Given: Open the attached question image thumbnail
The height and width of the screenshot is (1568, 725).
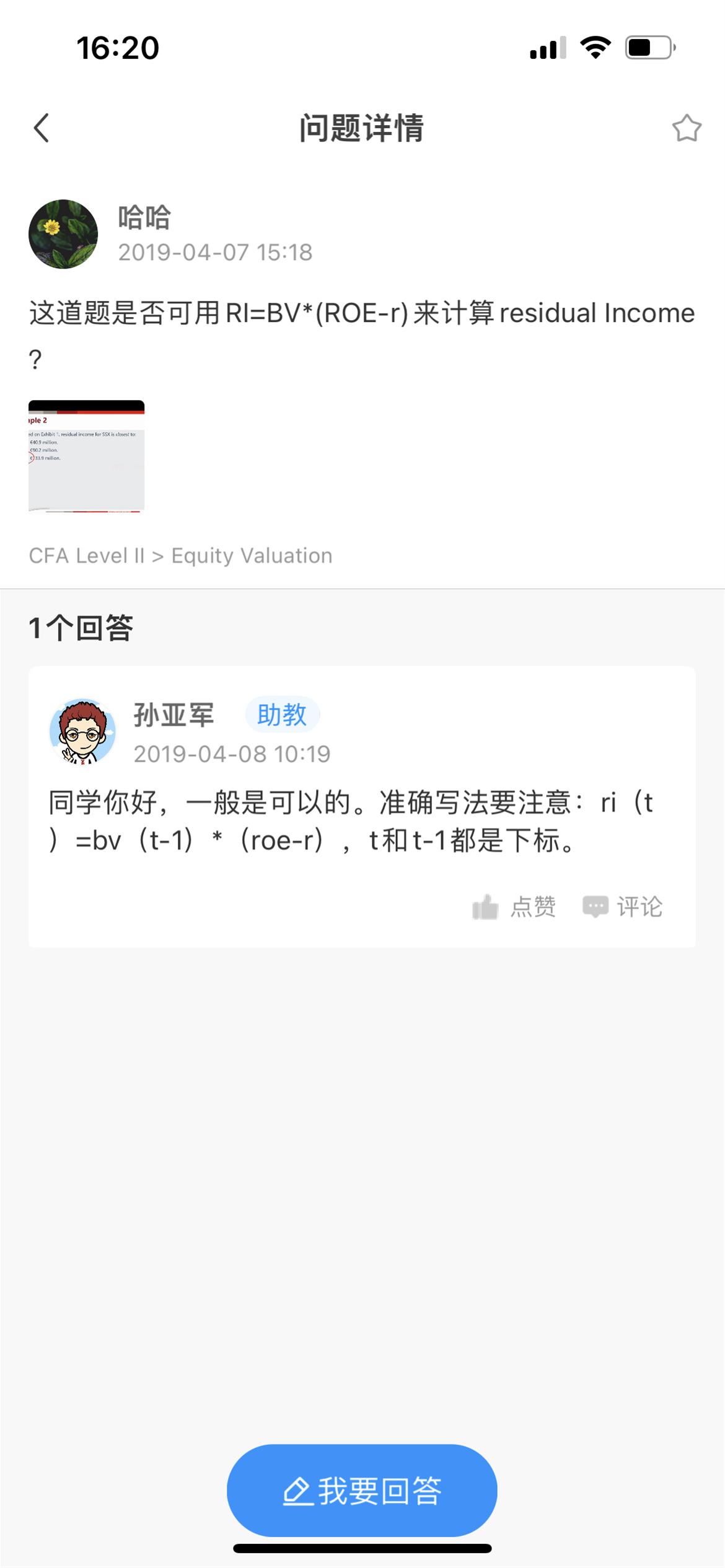Looking at the screenshot, I should click(x=86, y=456).
